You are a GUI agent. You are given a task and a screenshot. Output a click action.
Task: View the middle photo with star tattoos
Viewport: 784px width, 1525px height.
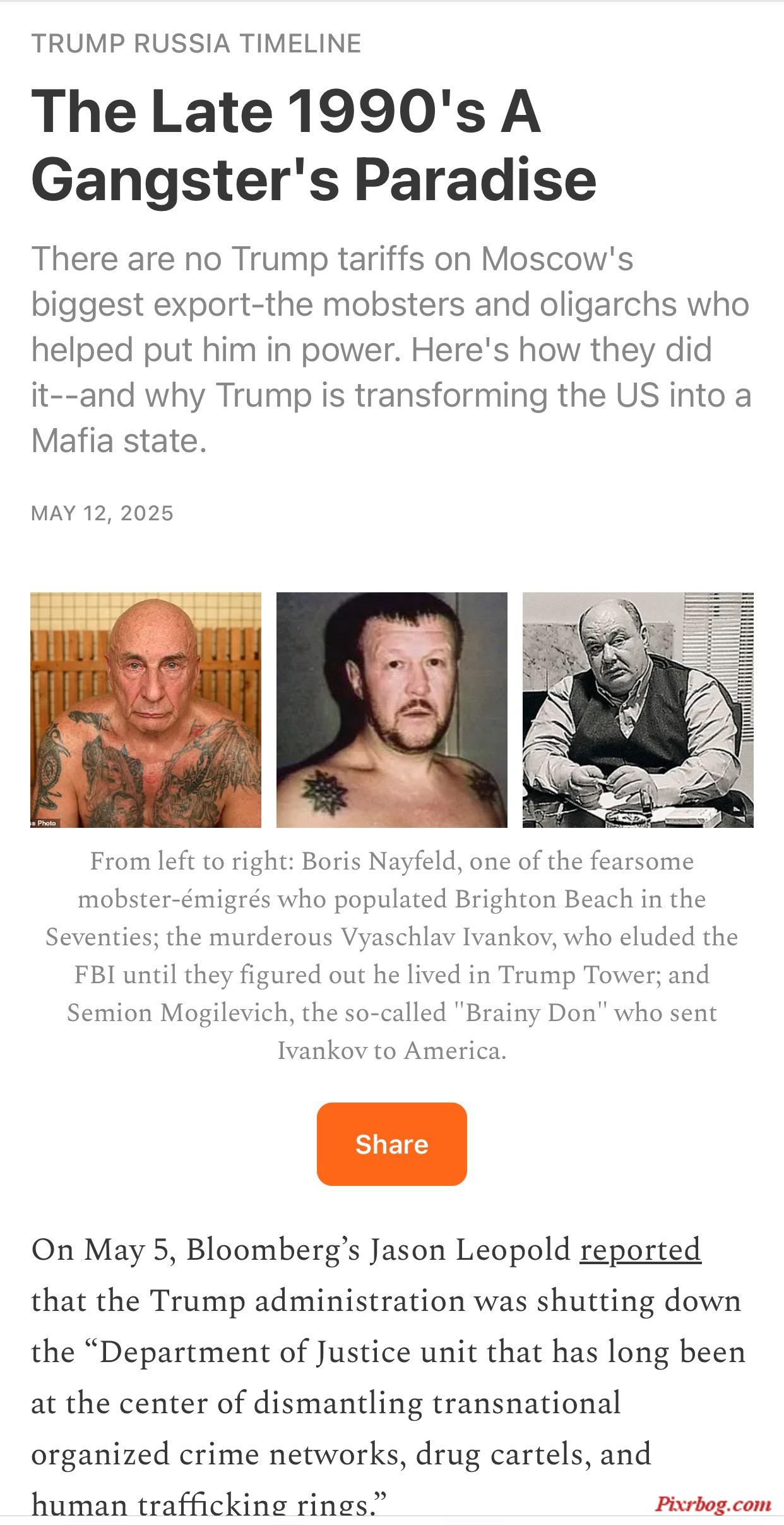(x=391, y=709)
